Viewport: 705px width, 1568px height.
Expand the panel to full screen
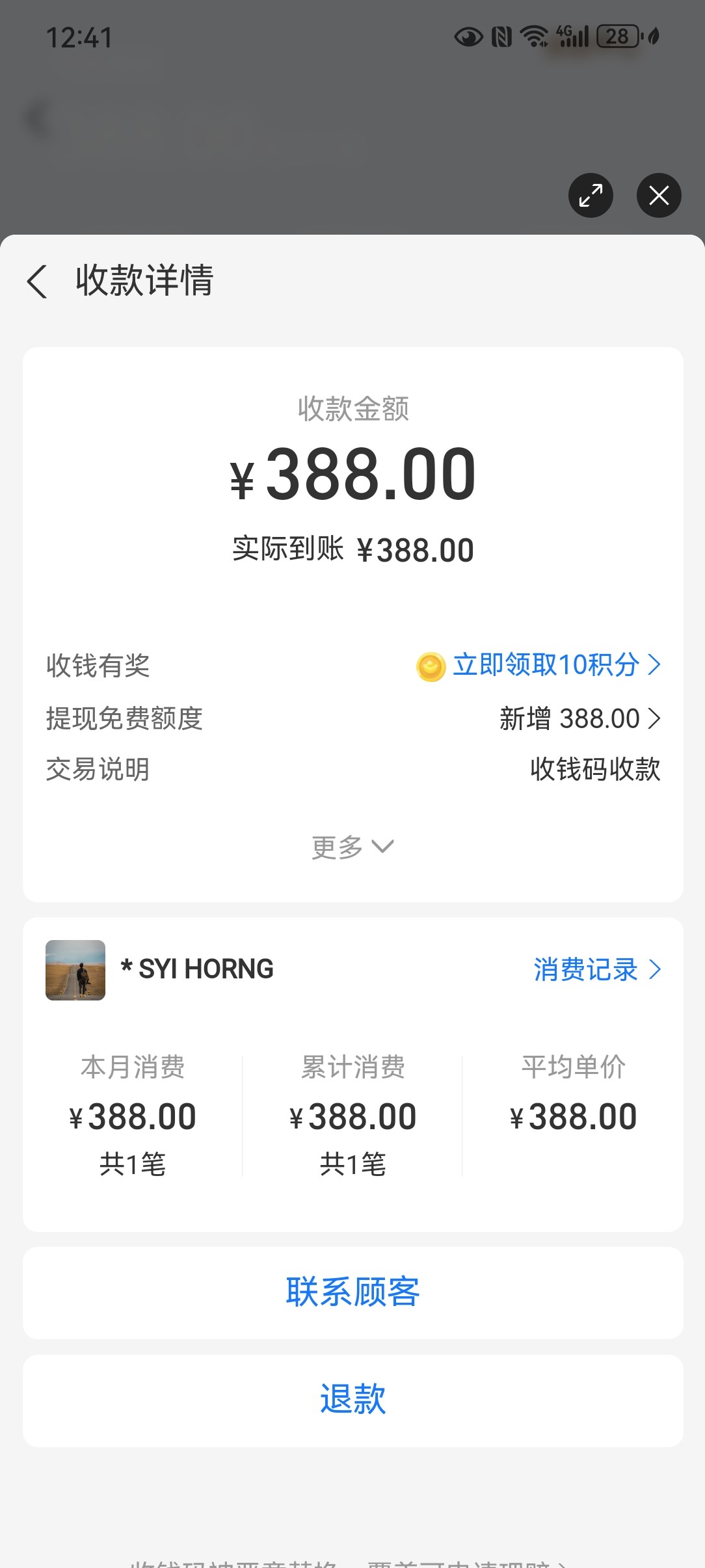591,195
